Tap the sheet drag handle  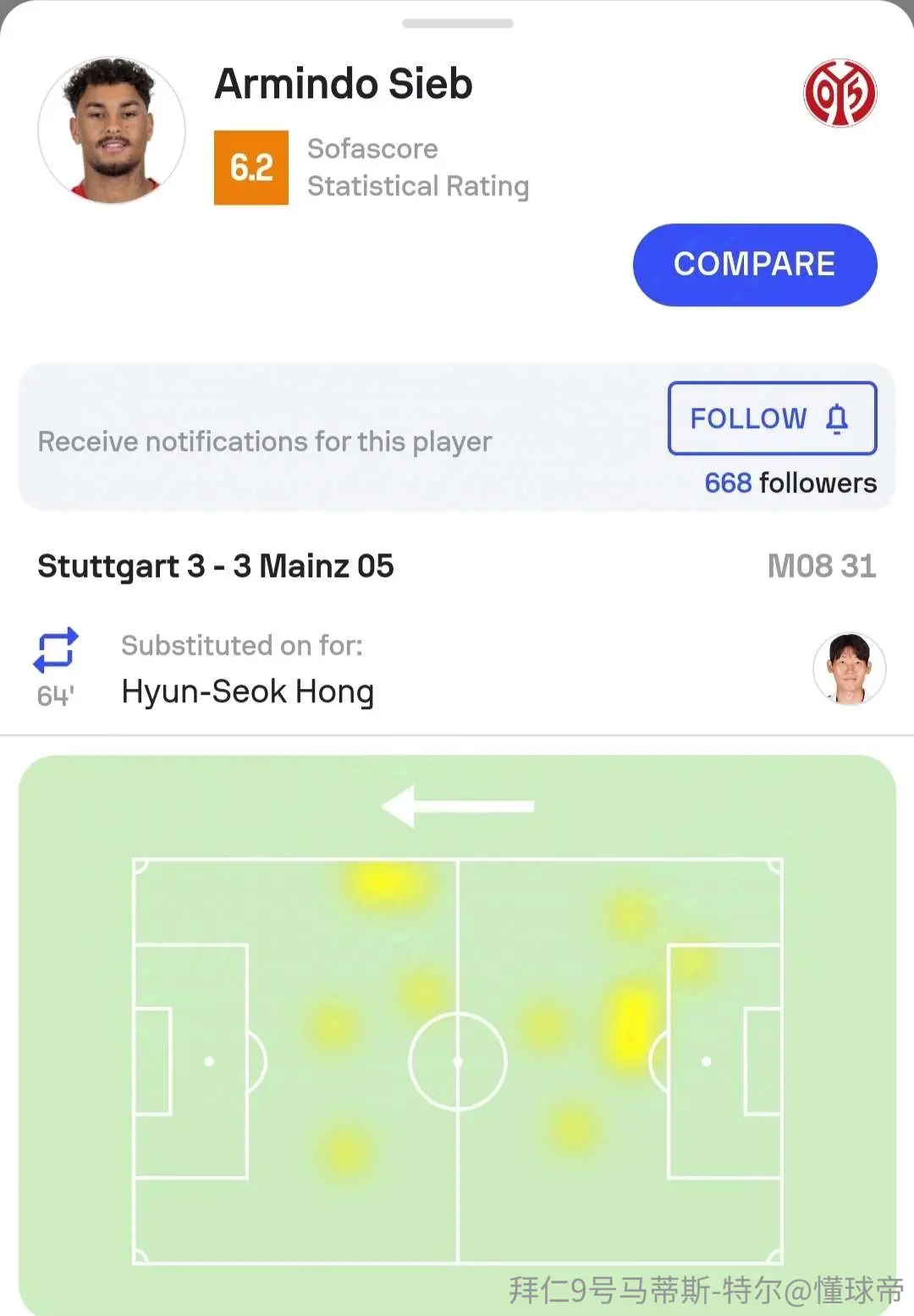pos(458,24)
